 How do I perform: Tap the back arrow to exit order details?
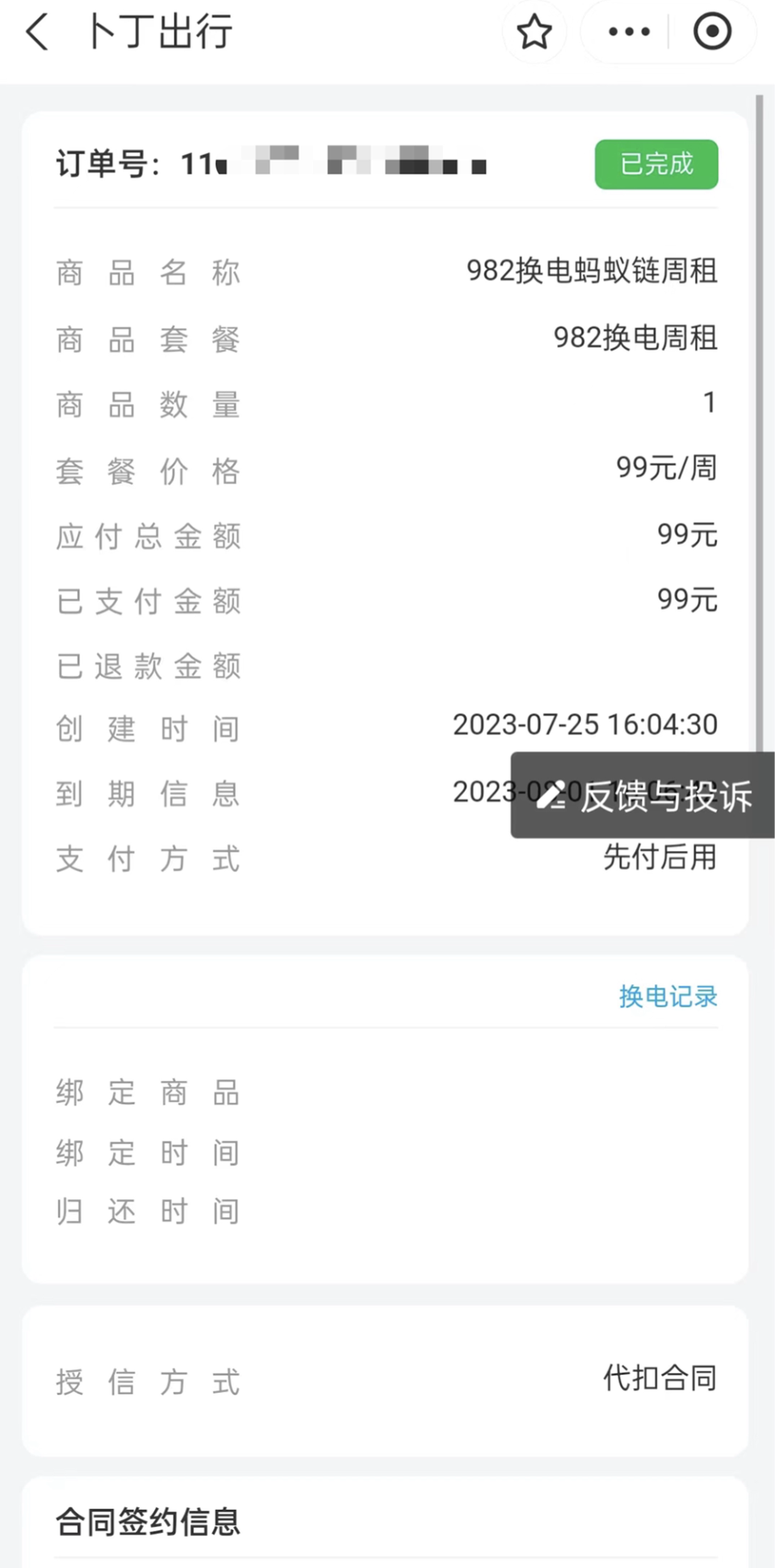(x=36, y=32)
